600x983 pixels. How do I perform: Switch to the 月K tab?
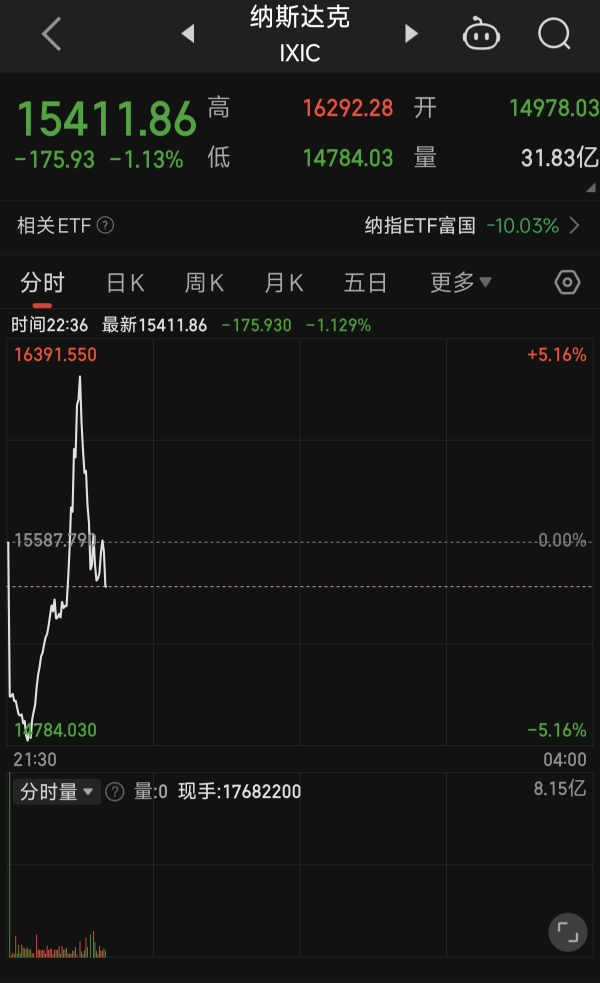point(284,283)
